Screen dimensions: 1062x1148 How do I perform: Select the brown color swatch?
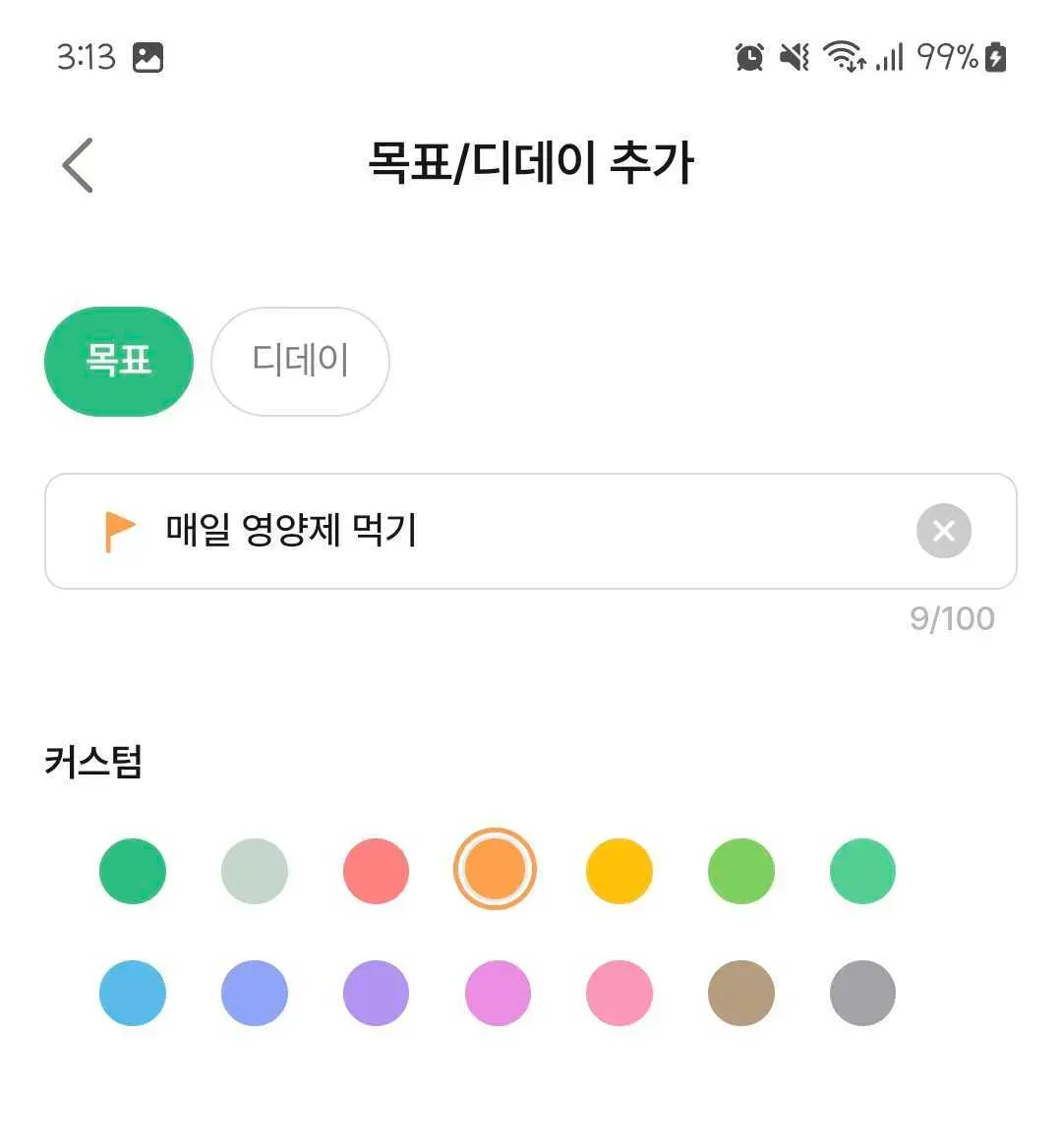coord(741,993)
